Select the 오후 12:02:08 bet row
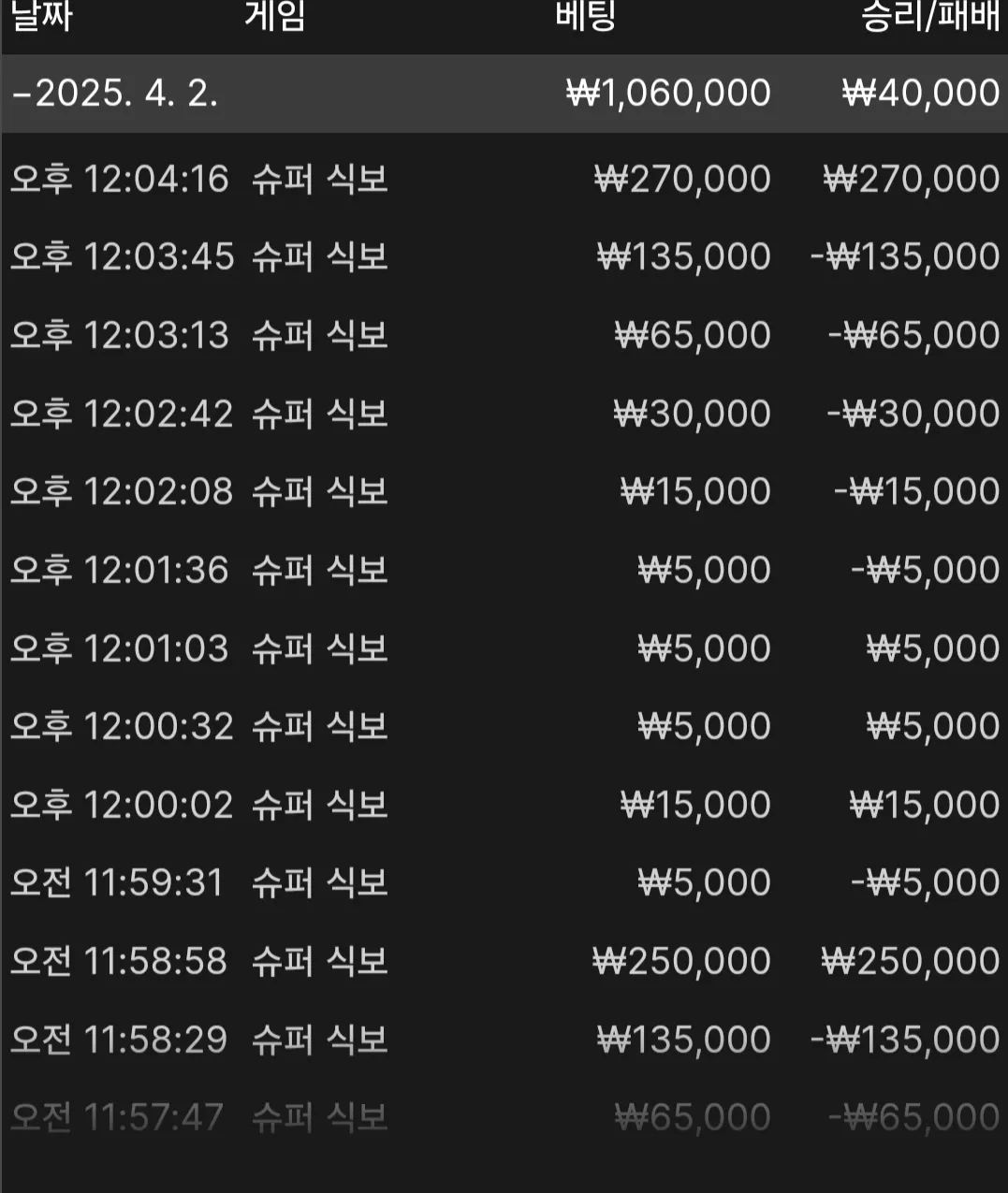 tap(504, 491)
